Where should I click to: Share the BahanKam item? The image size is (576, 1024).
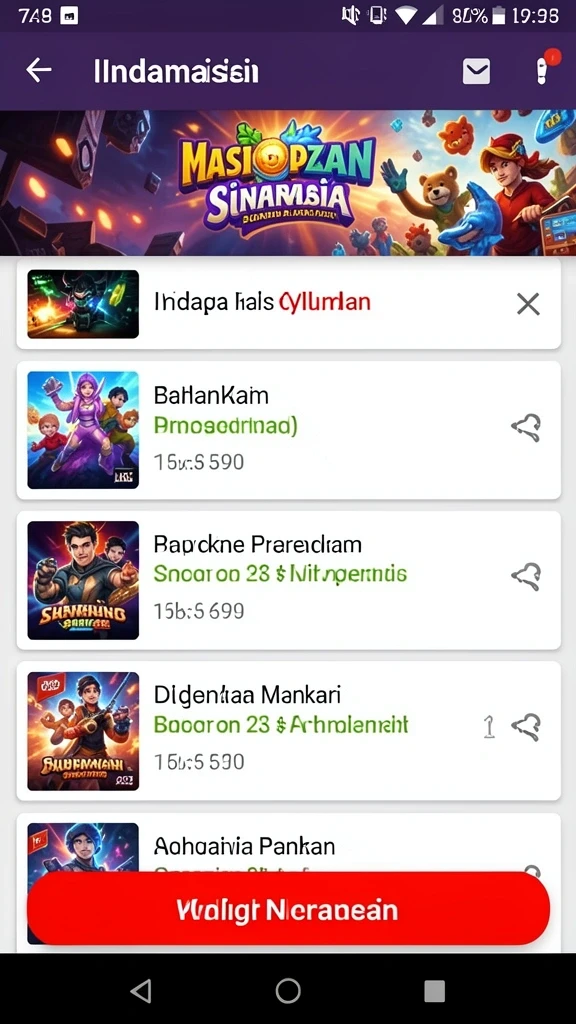[x=526, y=428]
